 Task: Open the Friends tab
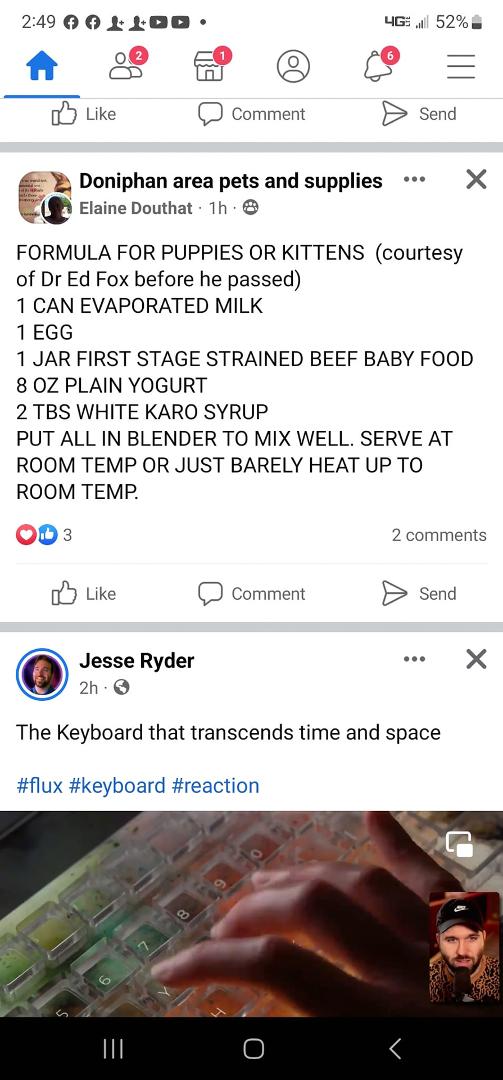pyautogui.click(x=127, y=66)
